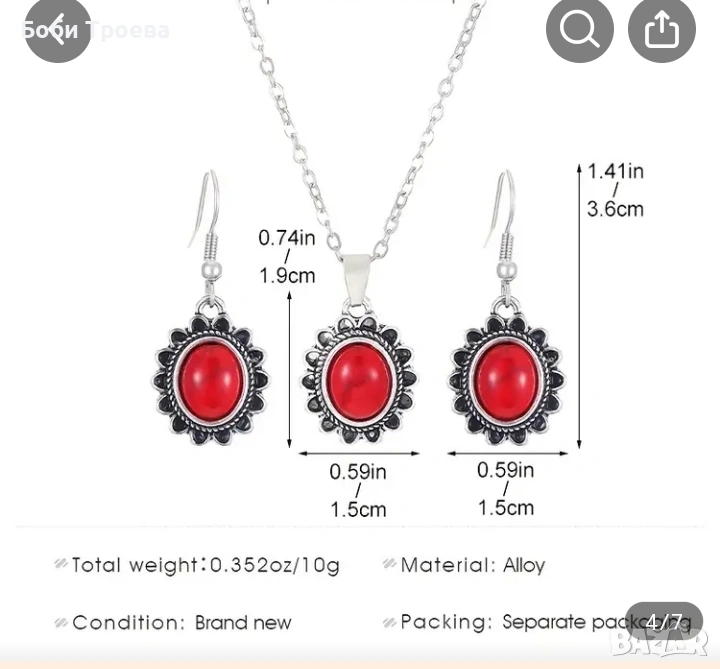Open the search magnifier icon
This screenshot has height=669, width=720.
point(579,29)
